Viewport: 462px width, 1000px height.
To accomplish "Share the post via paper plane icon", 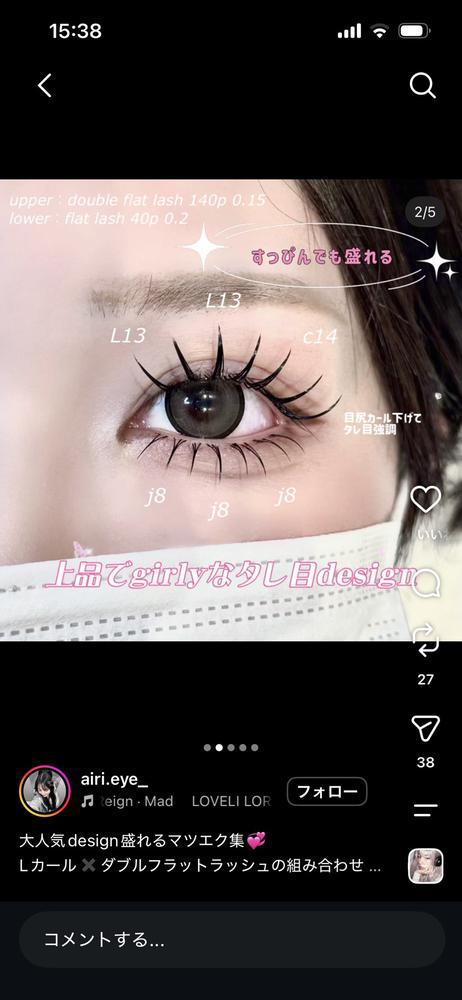I will [426, 728].
